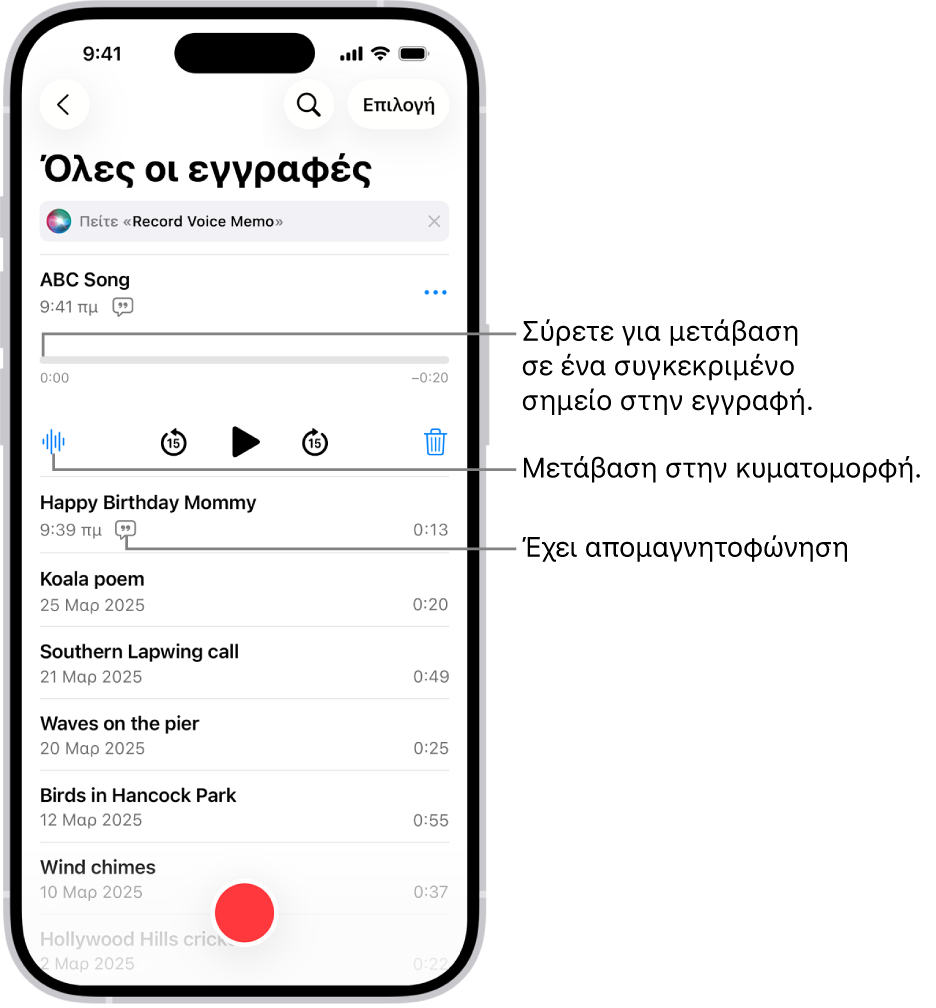
Task: Dismiss the Siri suggestion banner
Action: (x=434, y=222)
